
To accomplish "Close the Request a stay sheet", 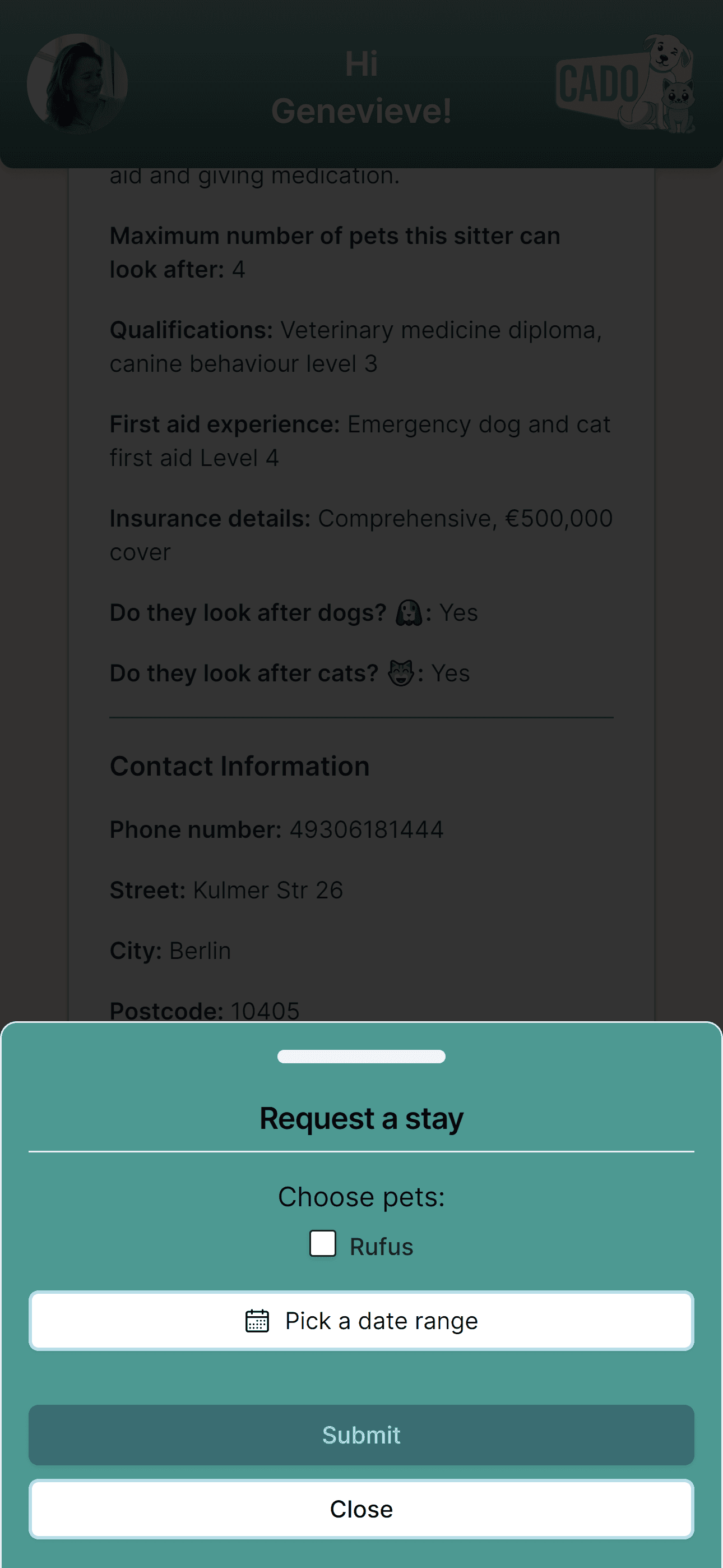I will click(x=361, y=1509).
